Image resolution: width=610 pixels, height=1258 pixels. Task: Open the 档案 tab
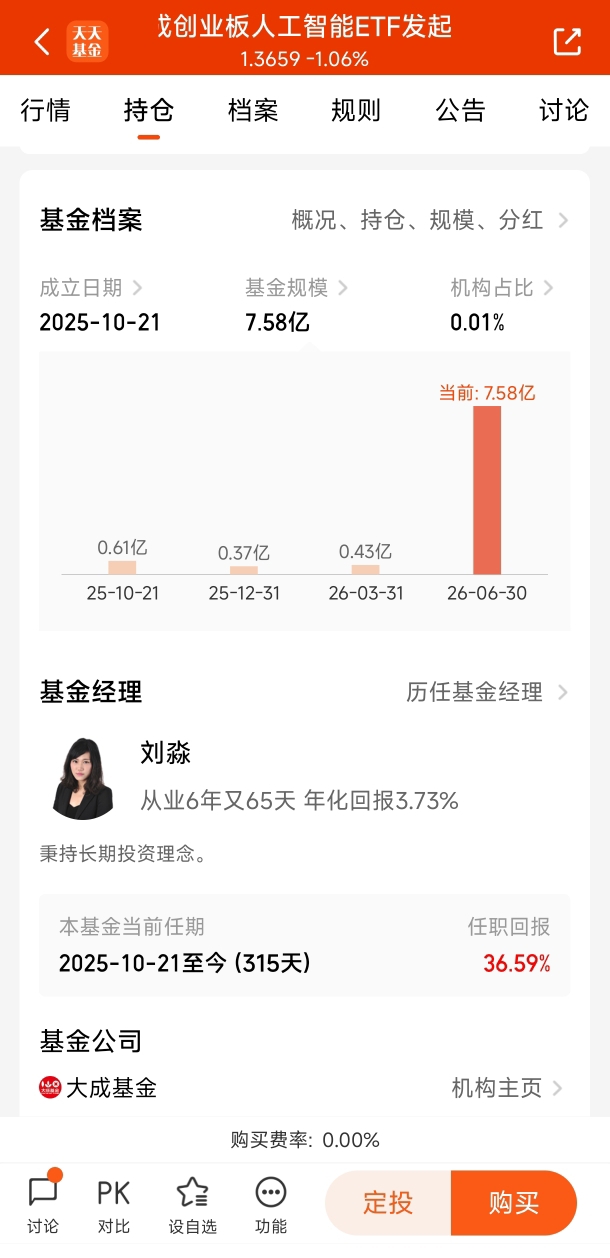point(253,110)
